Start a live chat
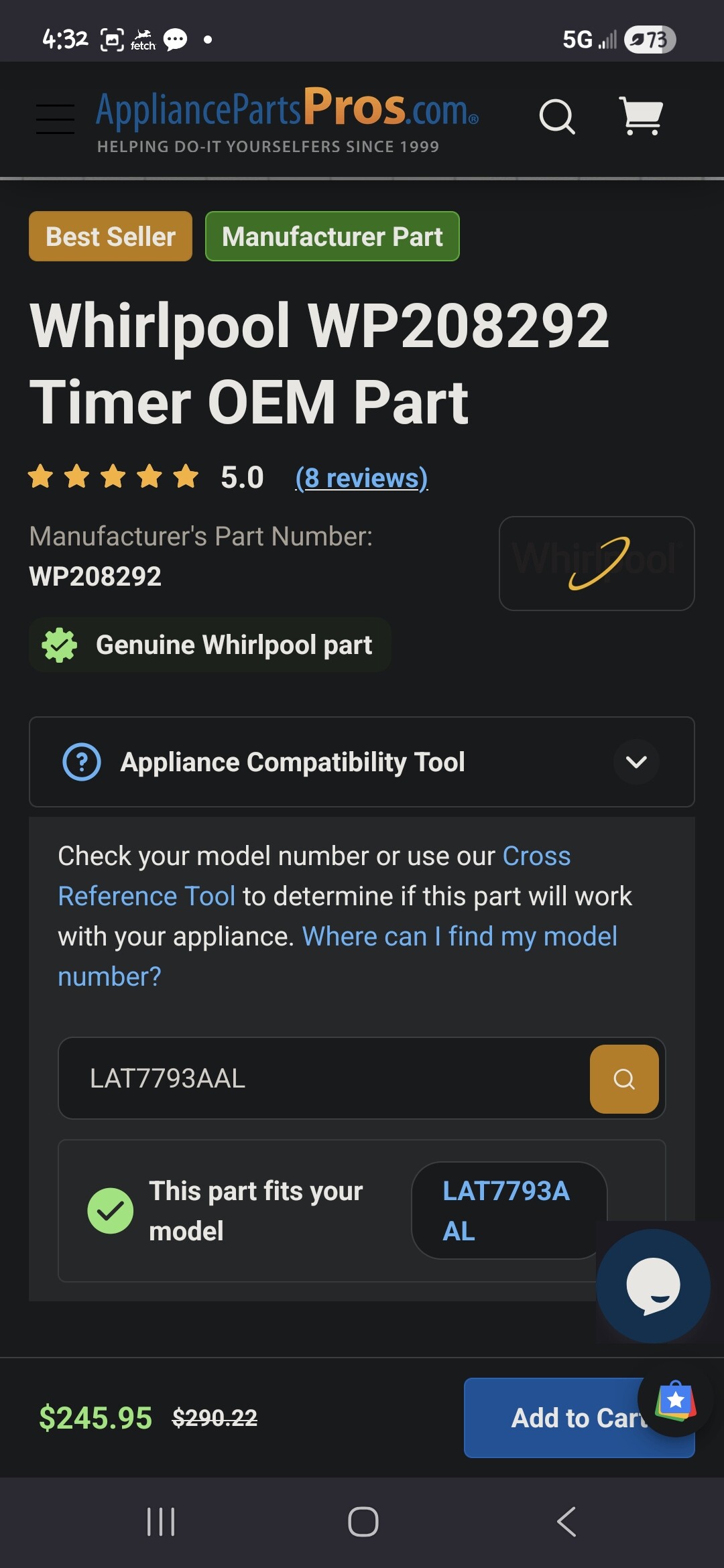Image resolution: width=724 pixels, height=1568 pixels. (x=653, y=1285)
